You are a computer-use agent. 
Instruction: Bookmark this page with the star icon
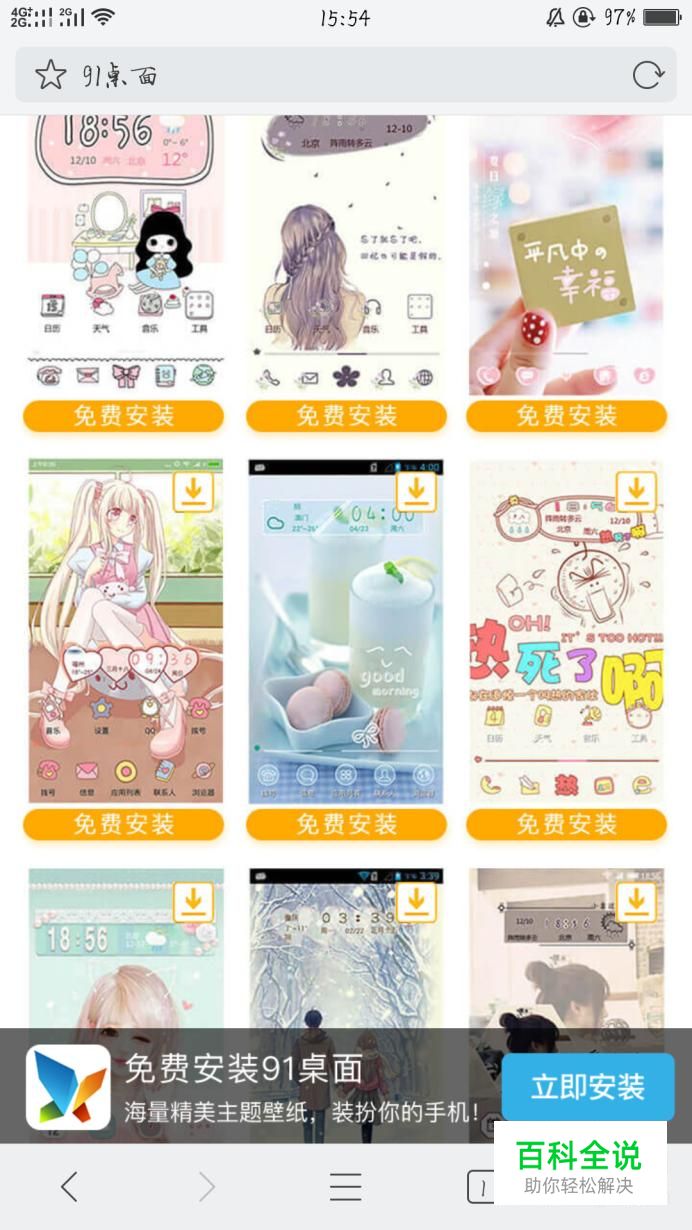click(x=50, y=74)
